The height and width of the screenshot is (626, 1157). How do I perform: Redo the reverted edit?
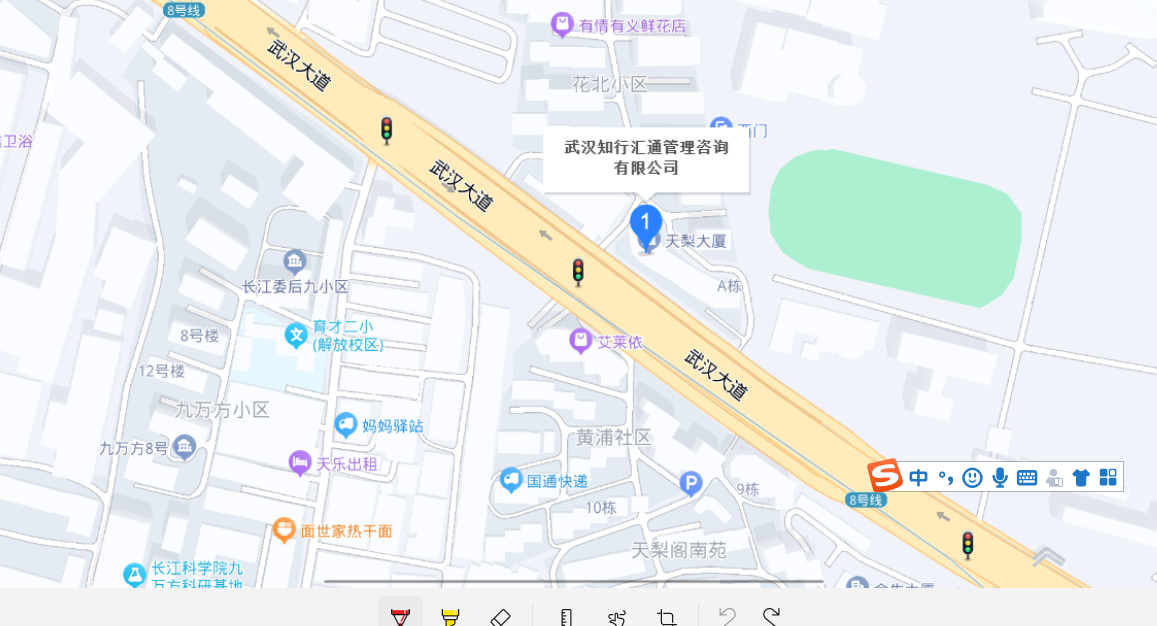[771, 615]
